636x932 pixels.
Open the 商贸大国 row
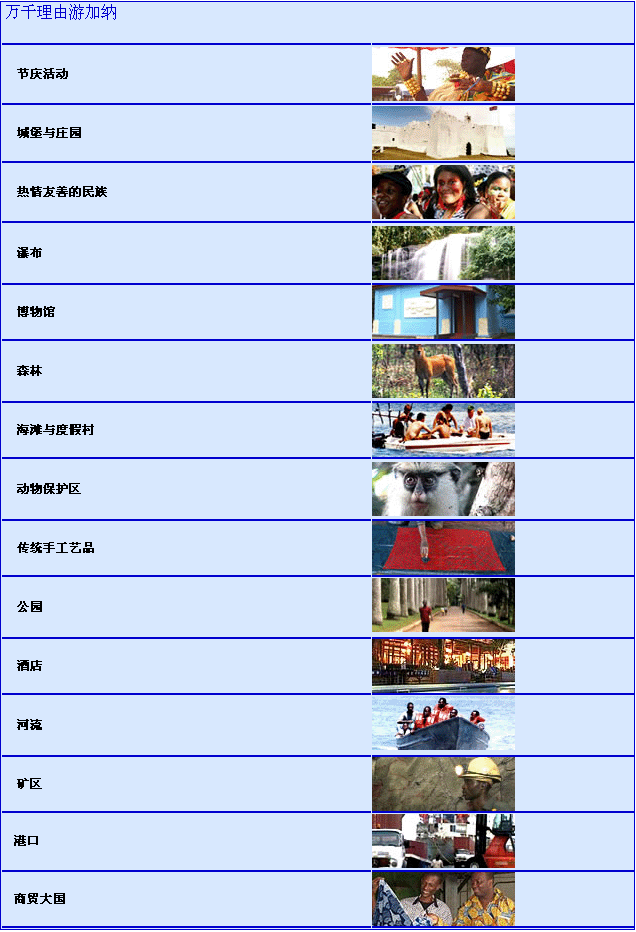(39, 899)
